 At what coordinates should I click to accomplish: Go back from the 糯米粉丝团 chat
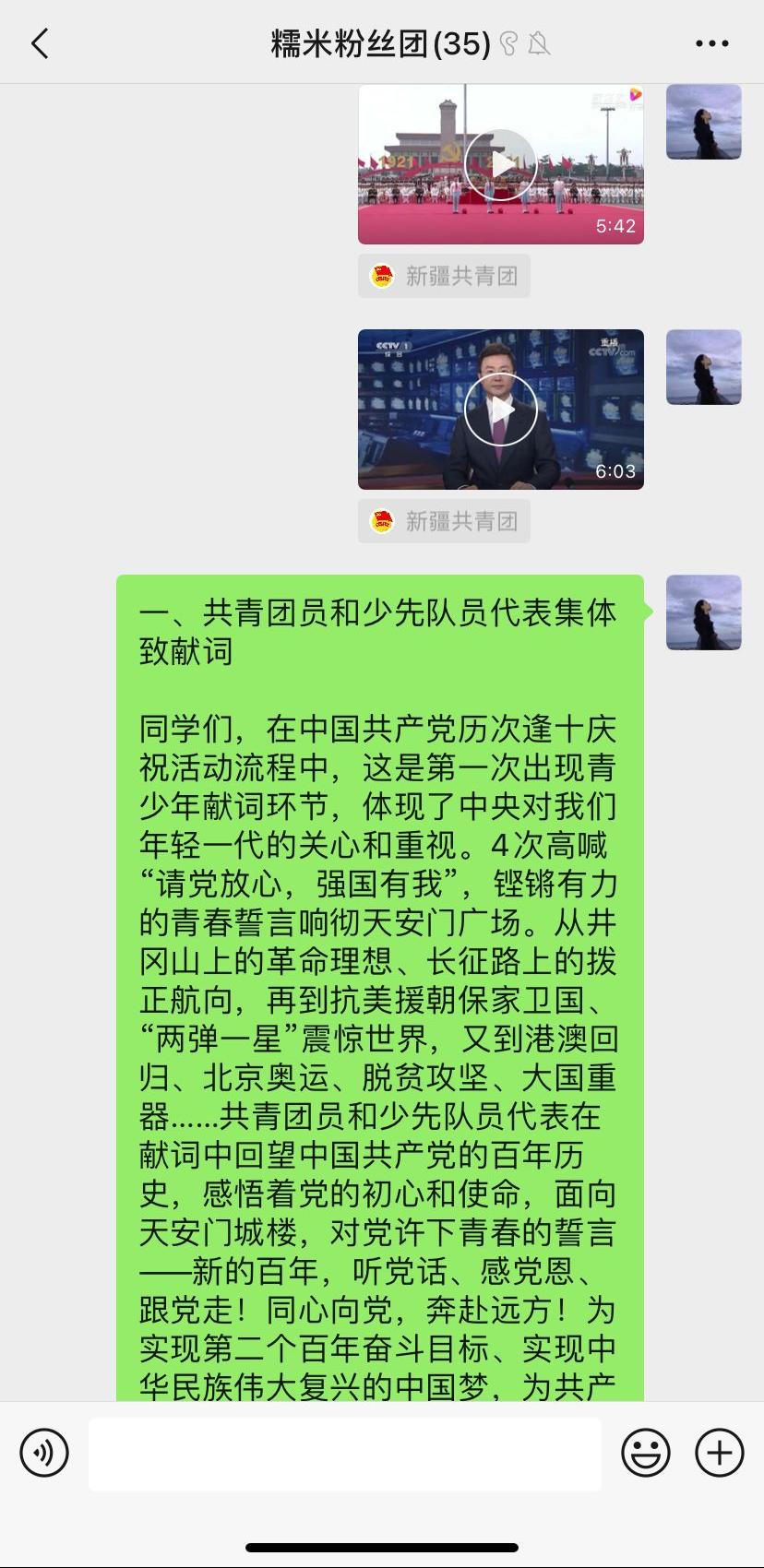(40, 43)
